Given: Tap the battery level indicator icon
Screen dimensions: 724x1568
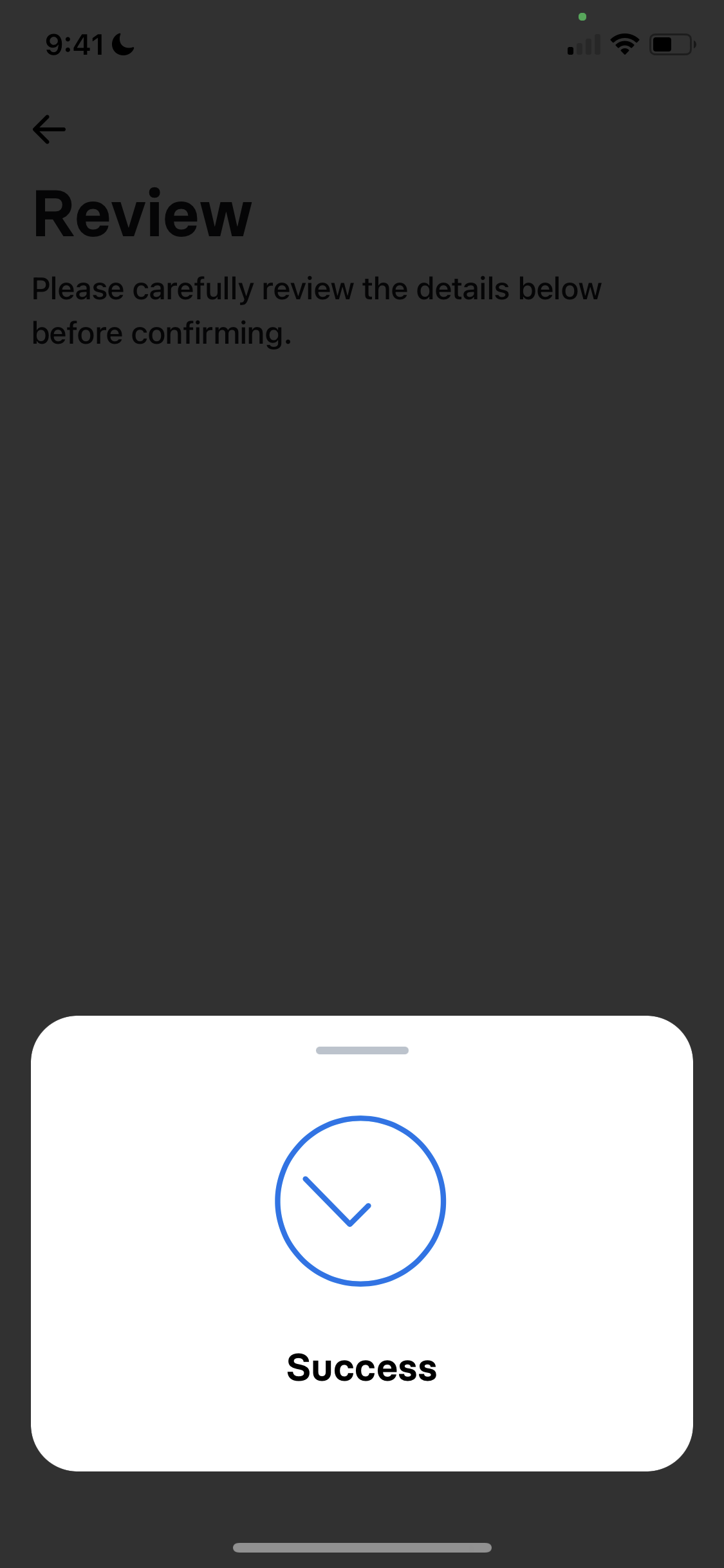Looking at the screenshot, I should (672, 44).
